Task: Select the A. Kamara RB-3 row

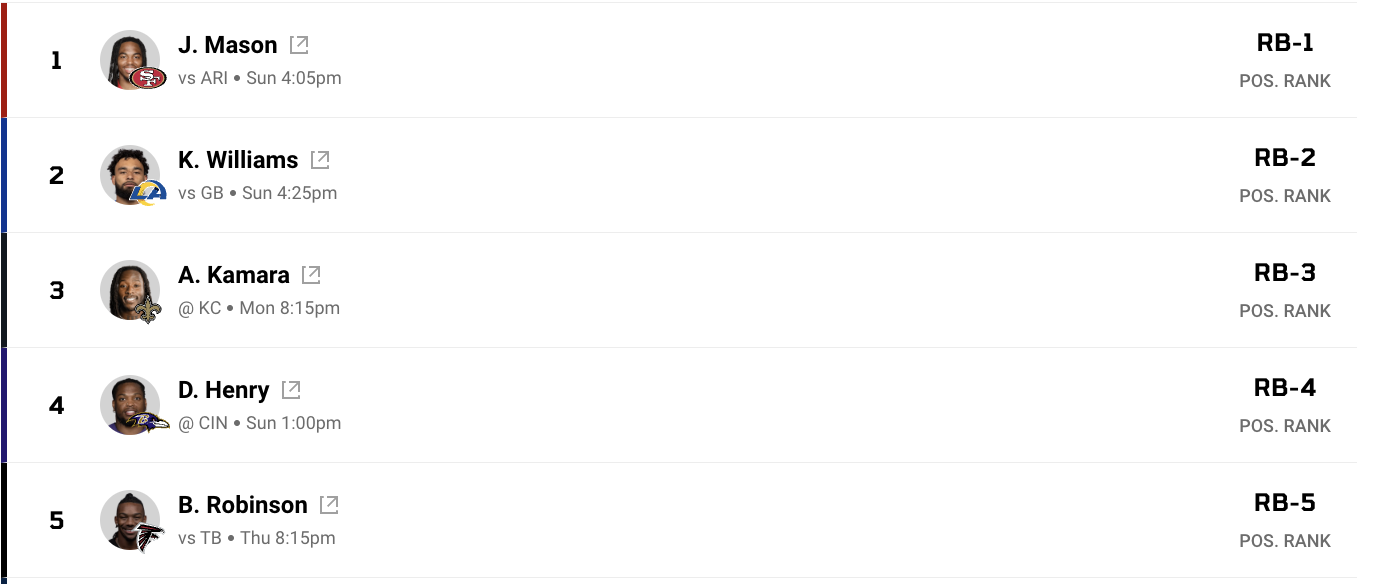Action: 700,290
